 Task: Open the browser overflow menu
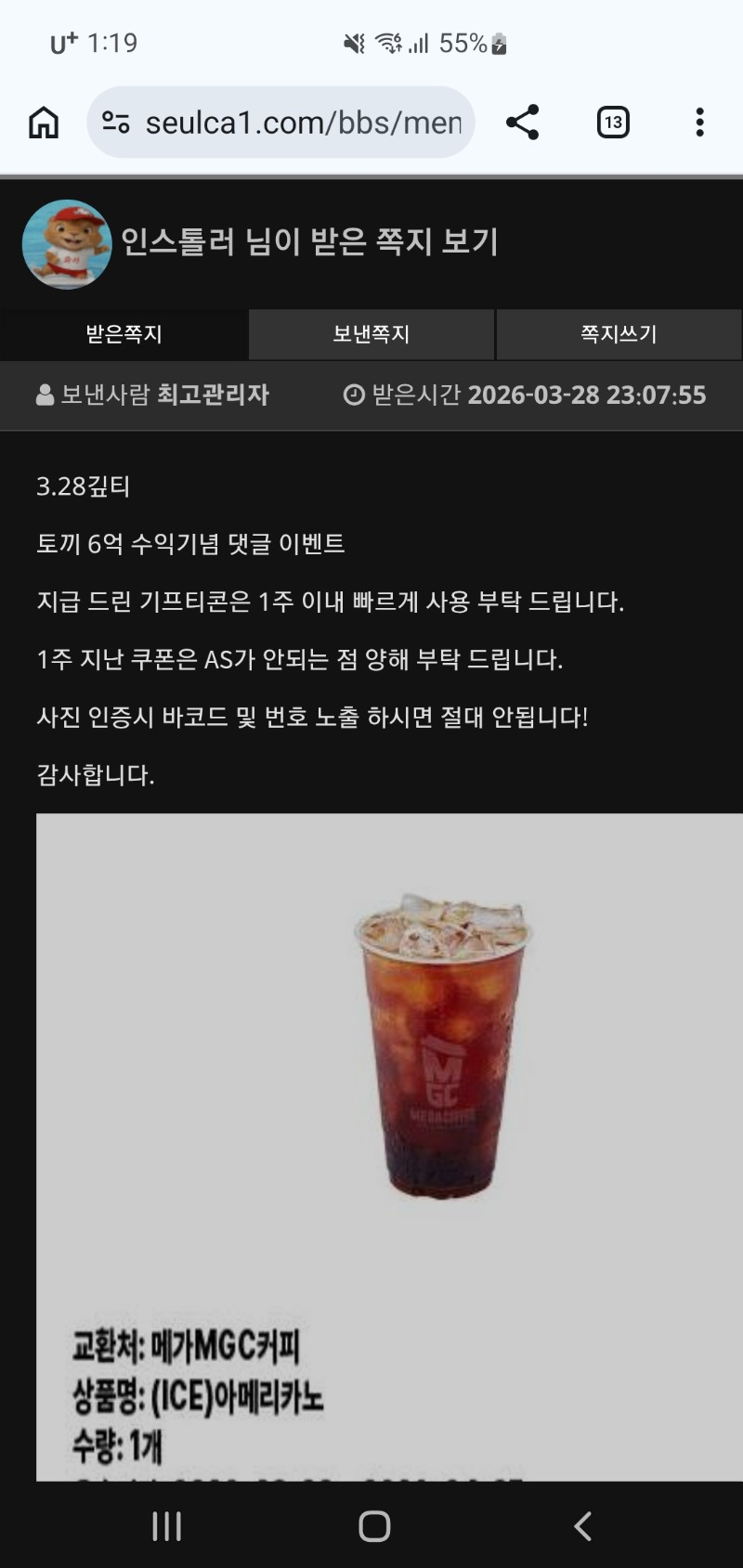pyautogui.click(x=699, y=123)
